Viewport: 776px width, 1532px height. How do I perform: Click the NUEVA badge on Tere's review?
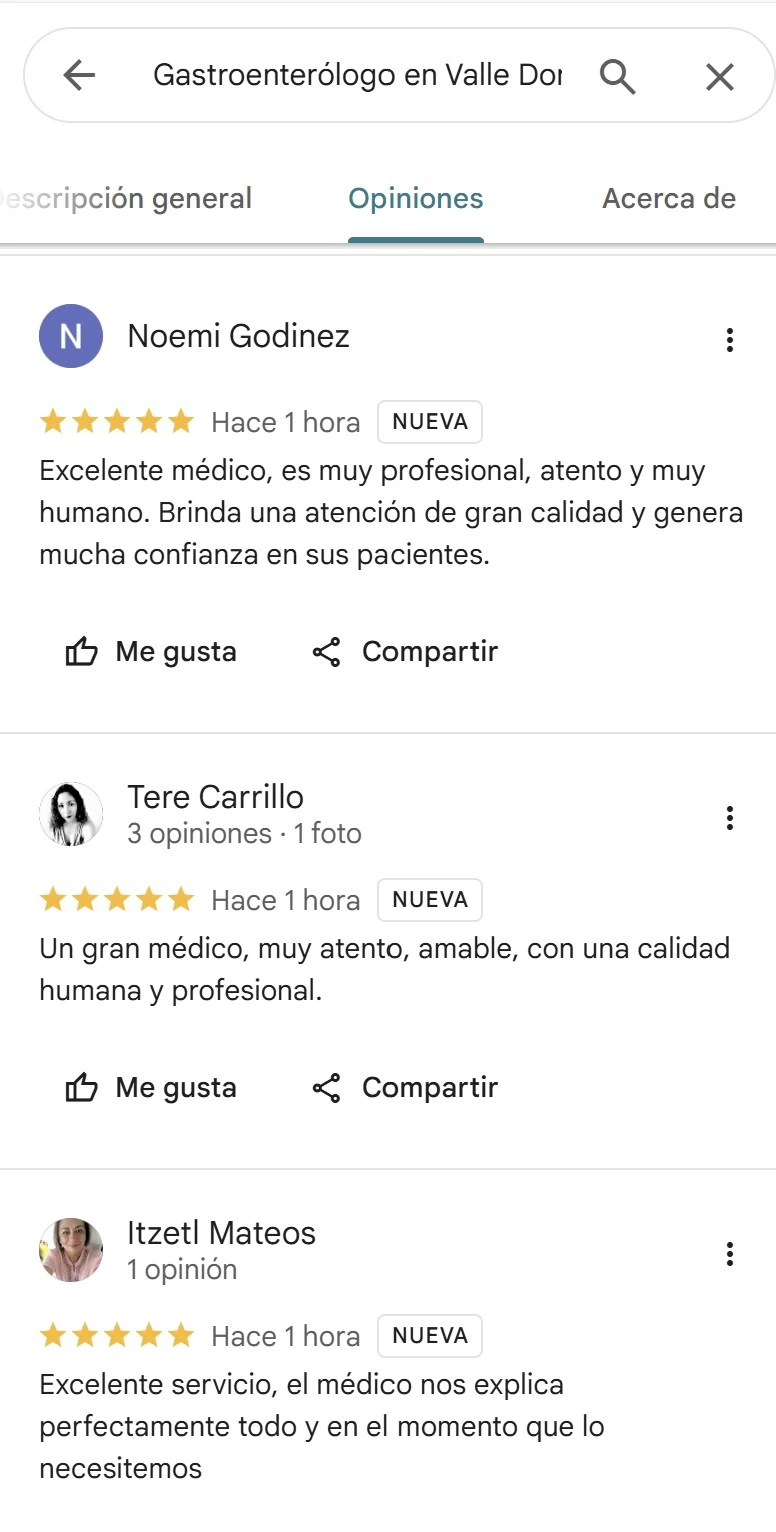(x=430, y=899)
